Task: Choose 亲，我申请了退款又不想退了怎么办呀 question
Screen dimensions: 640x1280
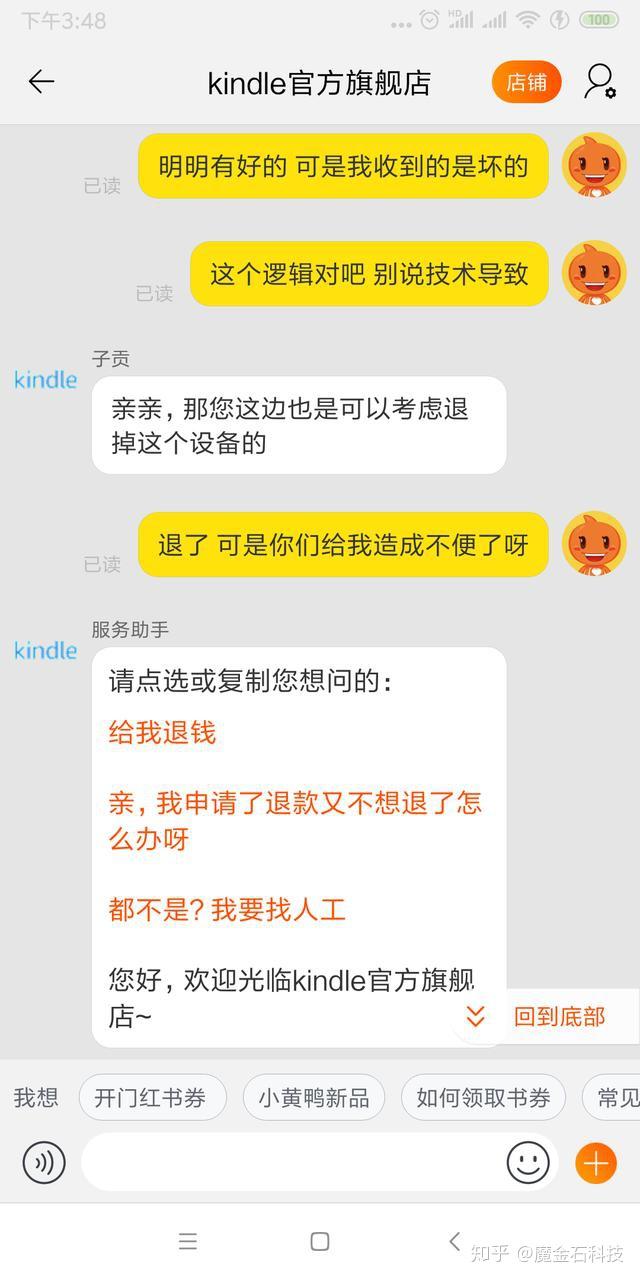Action: 295,821
